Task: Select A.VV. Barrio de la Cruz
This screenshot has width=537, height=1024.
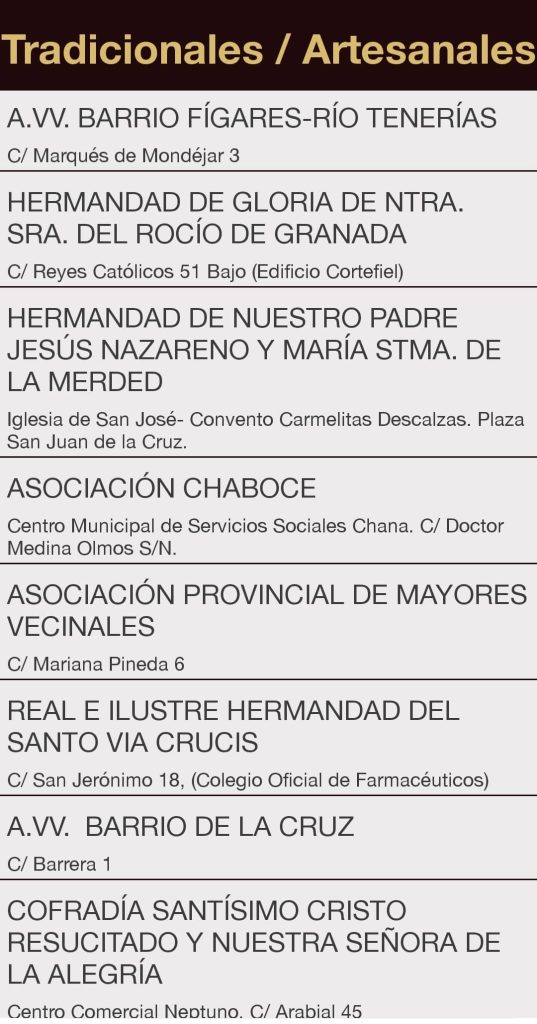Action: coord(268,837)
